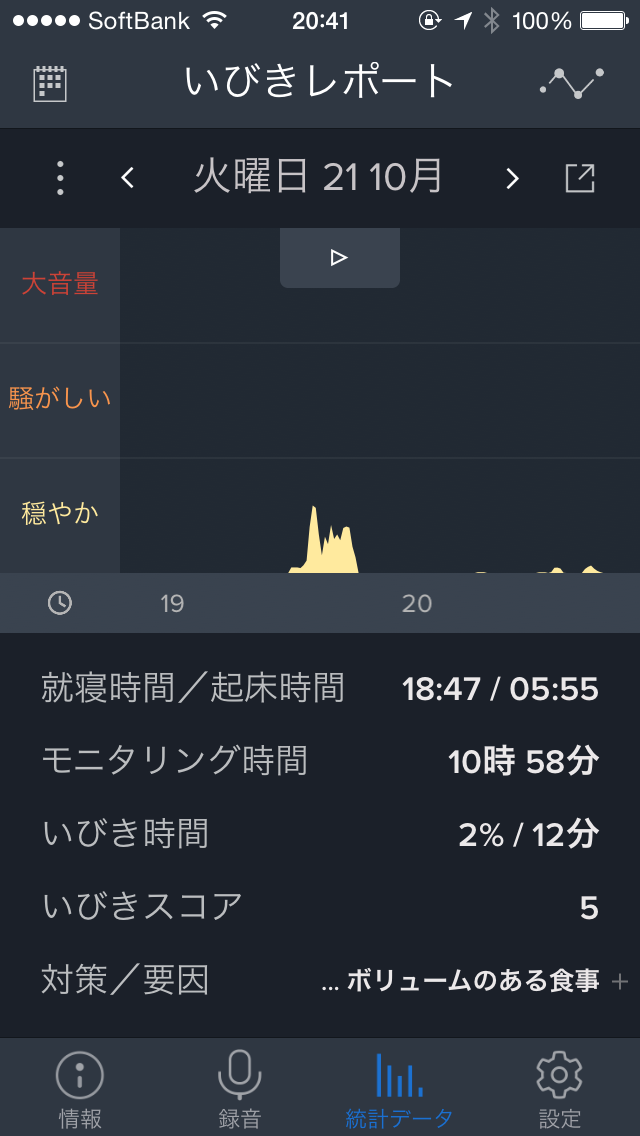Share the snoring report

[580, 178]
